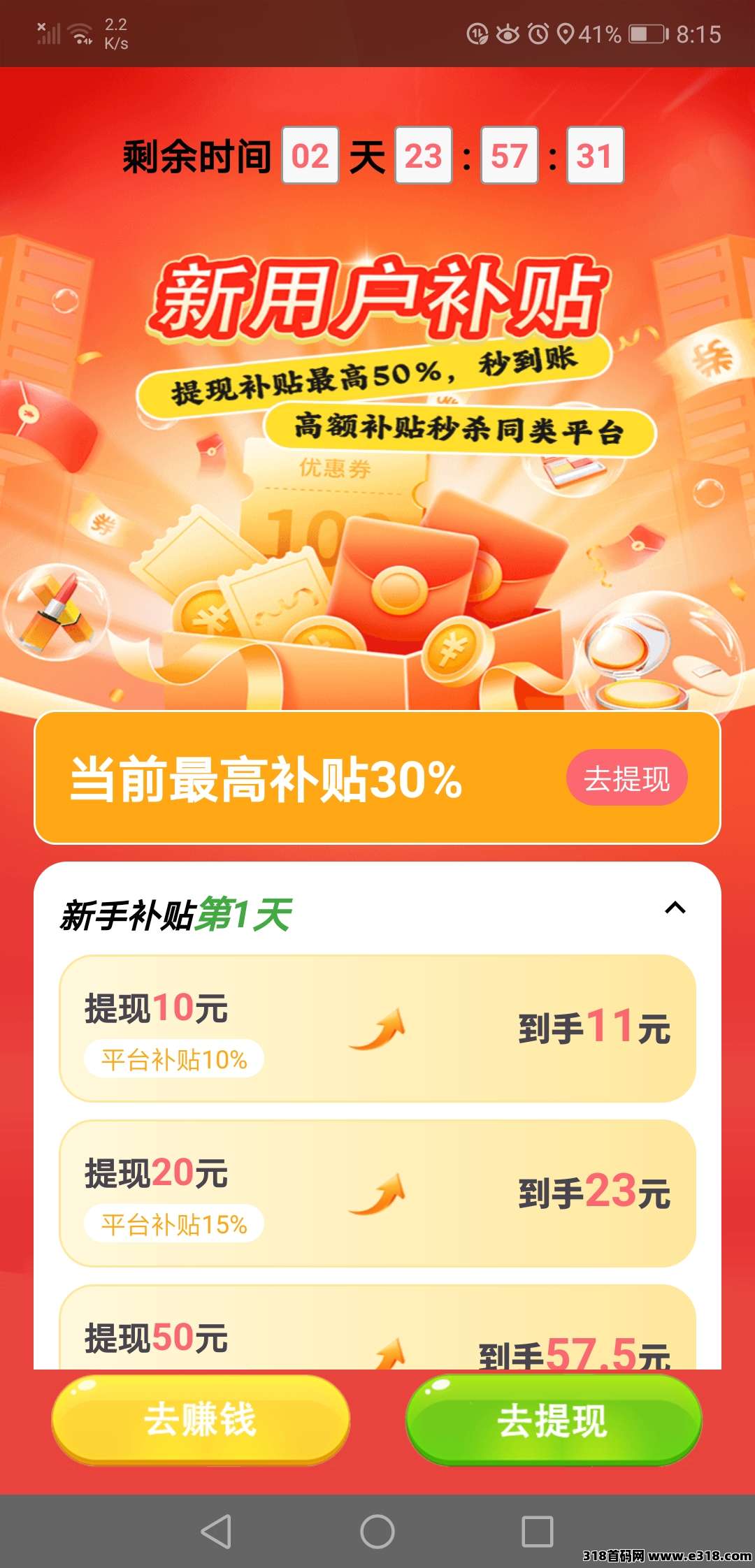Tap the location icon in the status bar
The width and height of the screenshot is (755, 1568).
[x=568, y=34]
